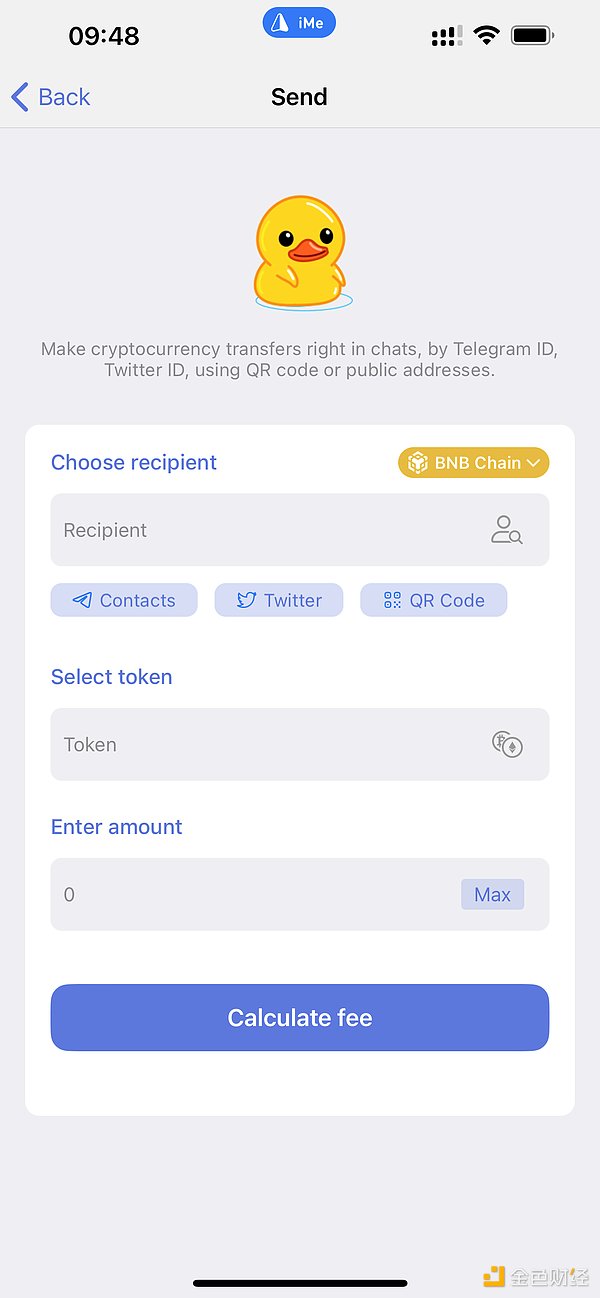
Task: Tap the token coins icon
Action: tap(507, 744)
